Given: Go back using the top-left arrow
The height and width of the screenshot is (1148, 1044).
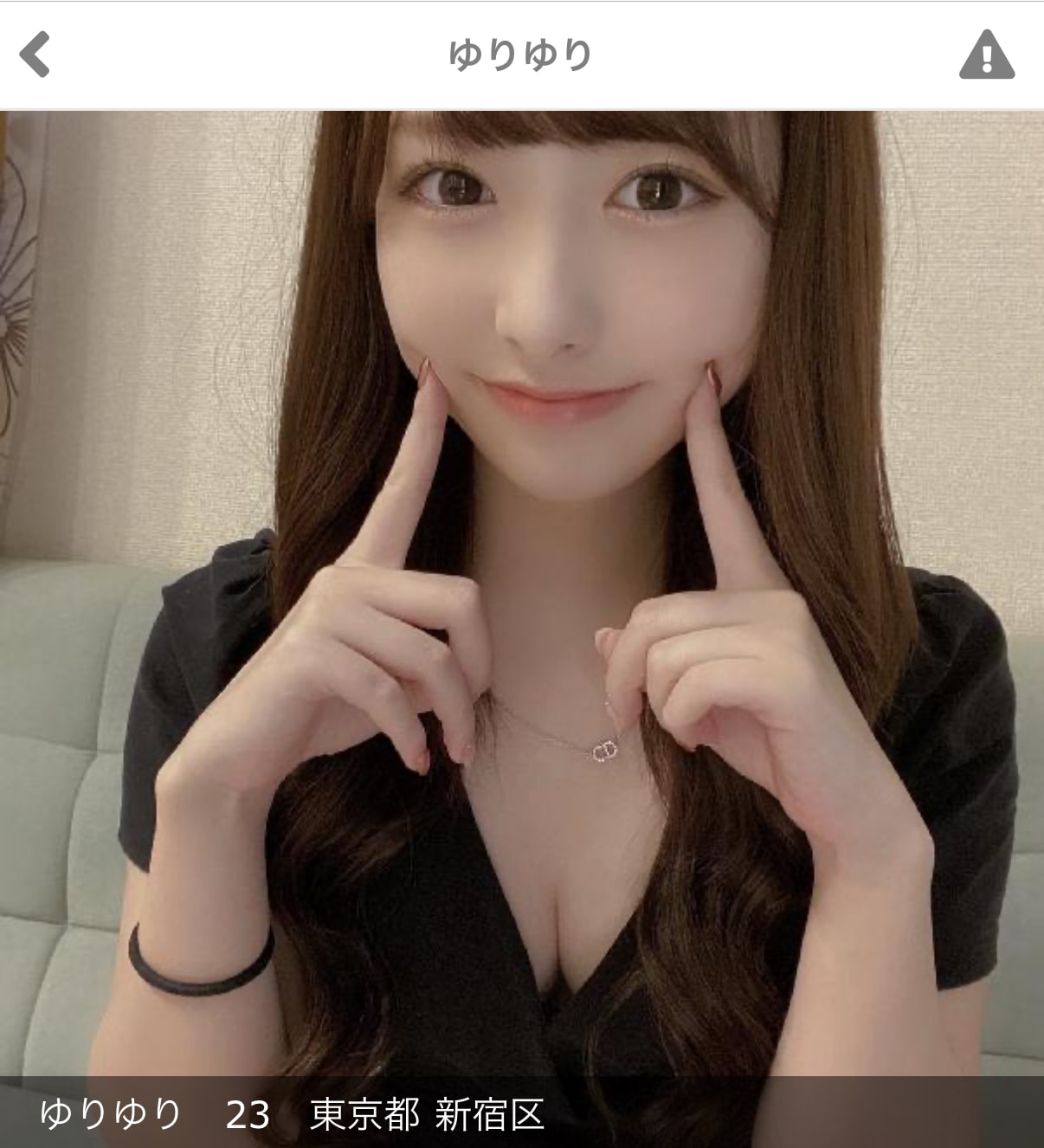Looking at the screenshot, I should 35,55.
